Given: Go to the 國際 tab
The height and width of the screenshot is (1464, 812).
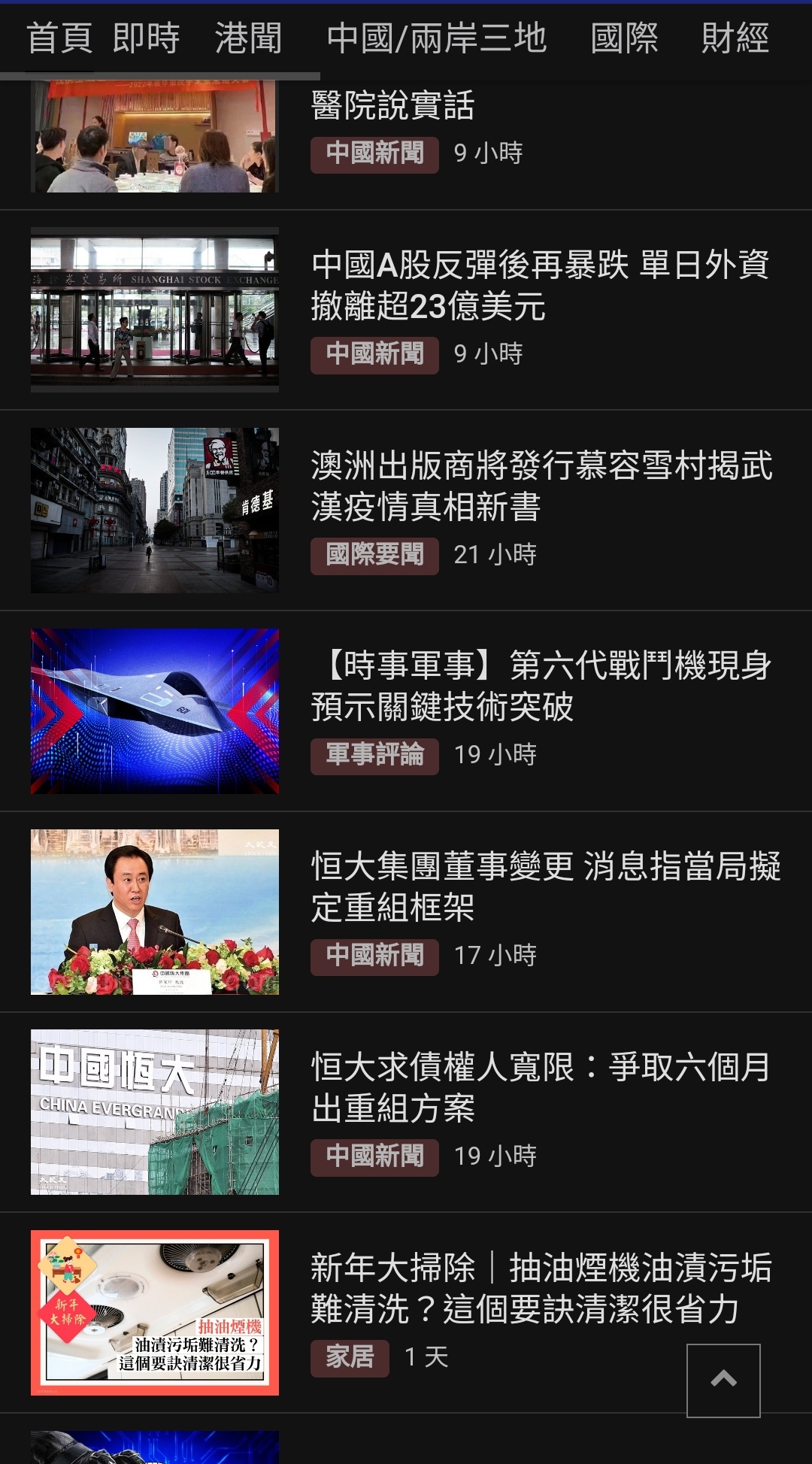Looking at the screenshot, I should point(624,38).
